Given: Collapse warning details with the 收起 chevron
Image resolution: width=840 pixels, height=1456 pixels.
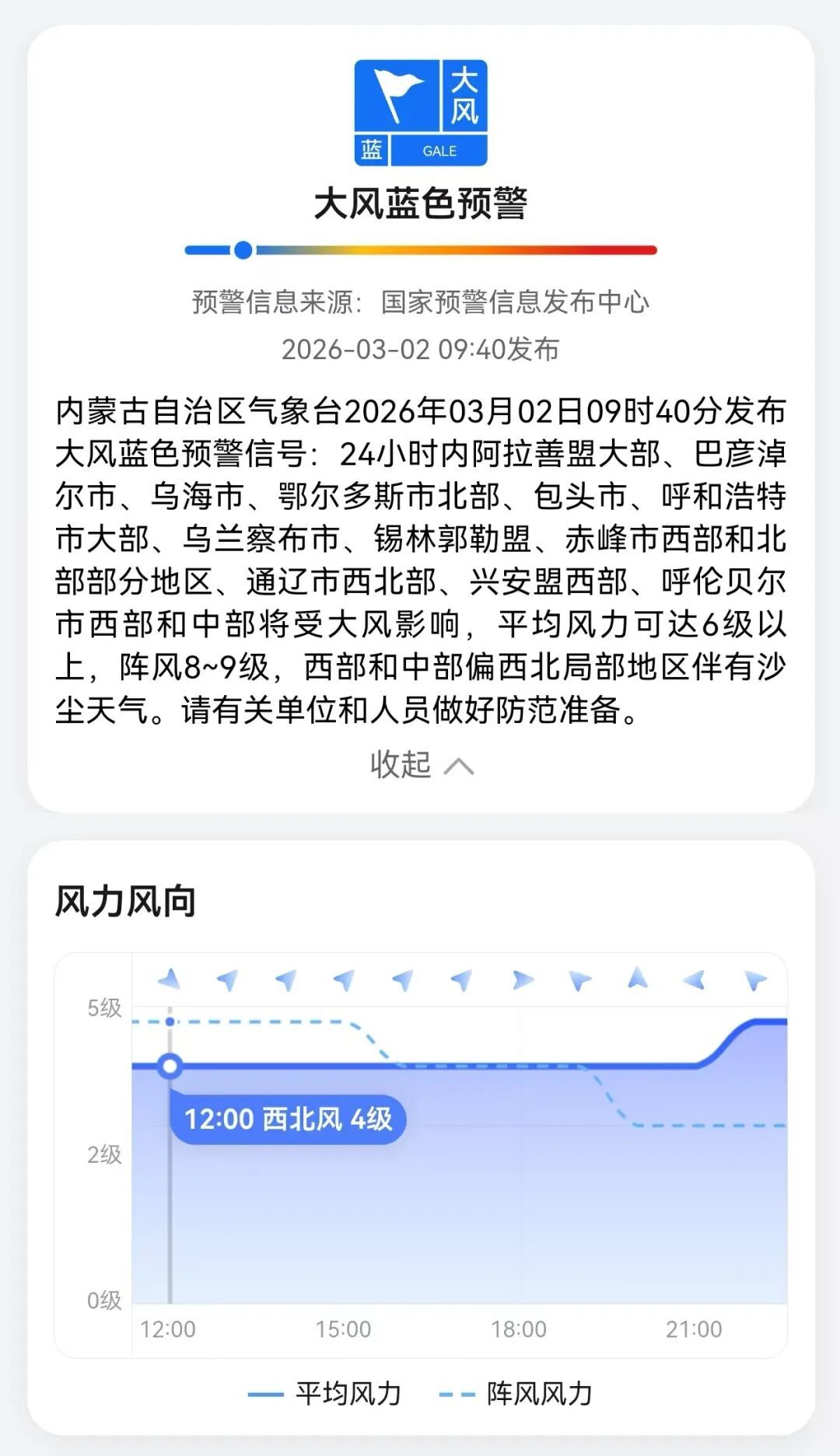Looking at the screenshot, I should click(x=418, y=765).
